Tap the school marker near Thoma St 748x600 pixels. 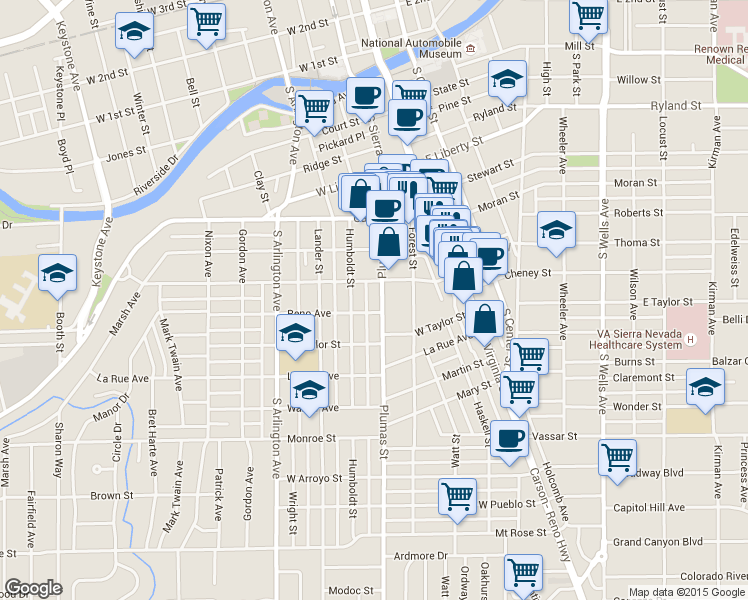(556, 230)
